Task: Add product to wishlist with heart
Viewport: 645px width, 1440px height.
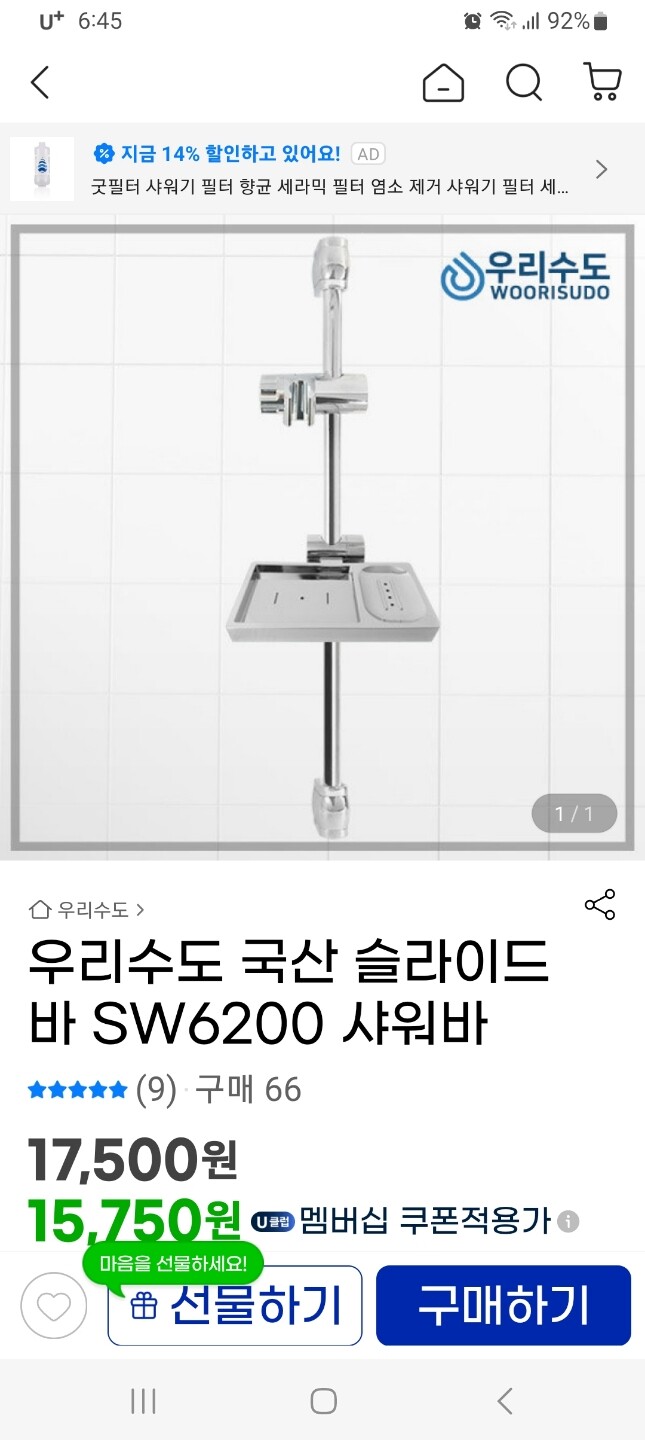Action: click(x=54, y=1305)
